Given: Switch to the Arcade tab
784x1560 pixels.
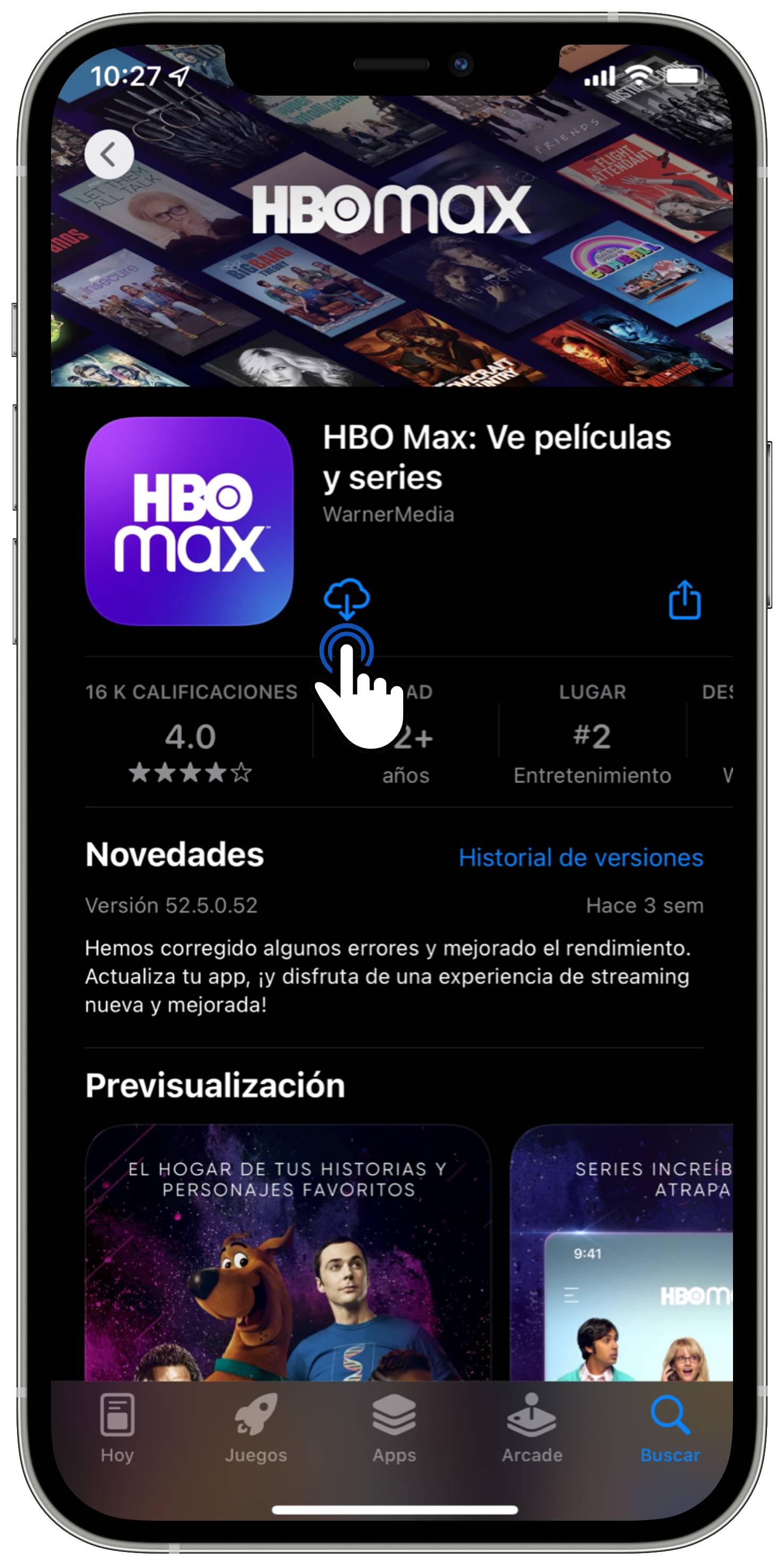Looking at the screenshot, I should (532, 1428).
